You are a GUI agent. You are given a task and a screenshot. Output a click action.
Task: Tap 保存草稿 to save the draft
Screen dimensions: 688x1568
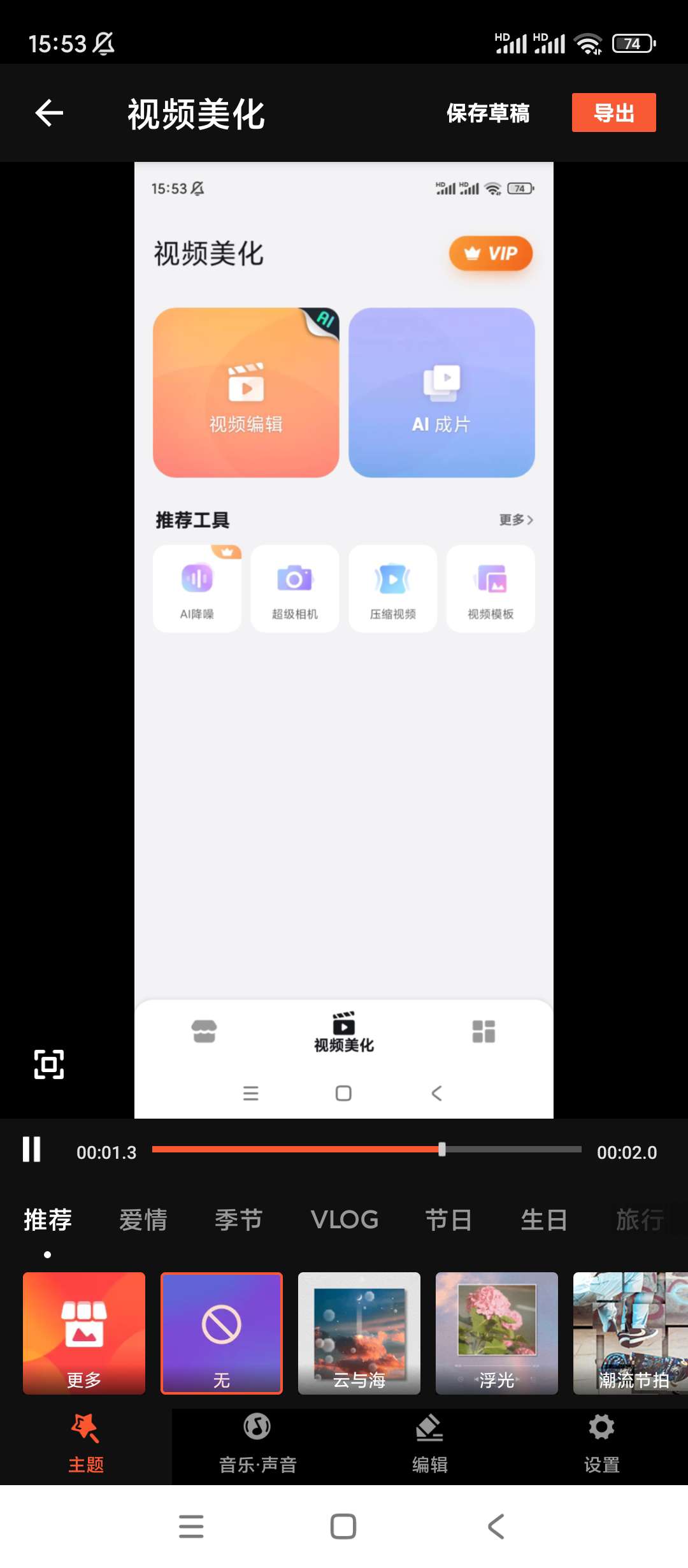pos(487,113)
